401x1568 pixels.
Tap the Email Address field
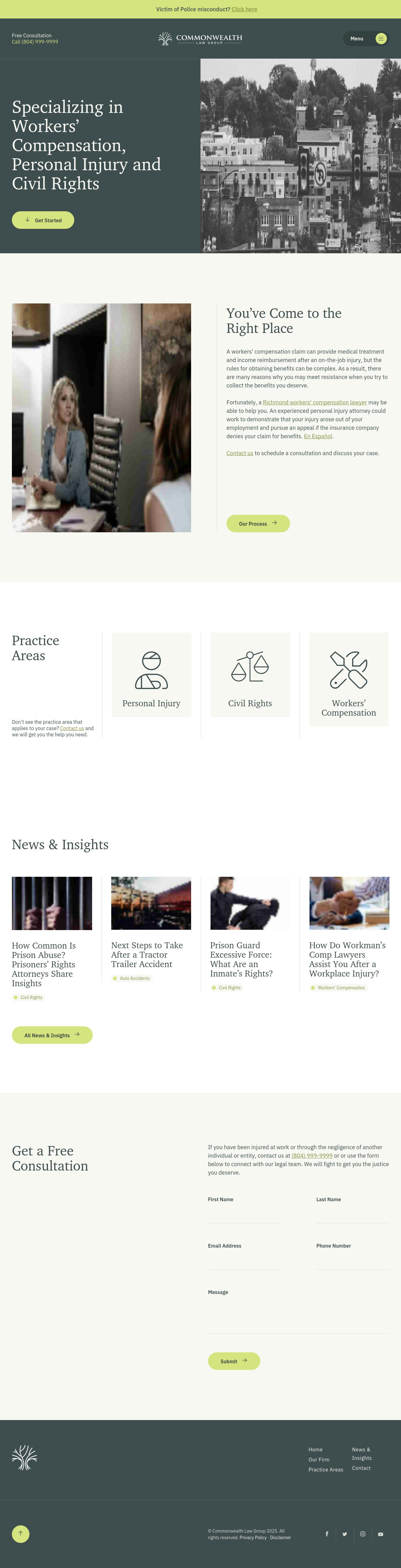tap(244, 1261)
